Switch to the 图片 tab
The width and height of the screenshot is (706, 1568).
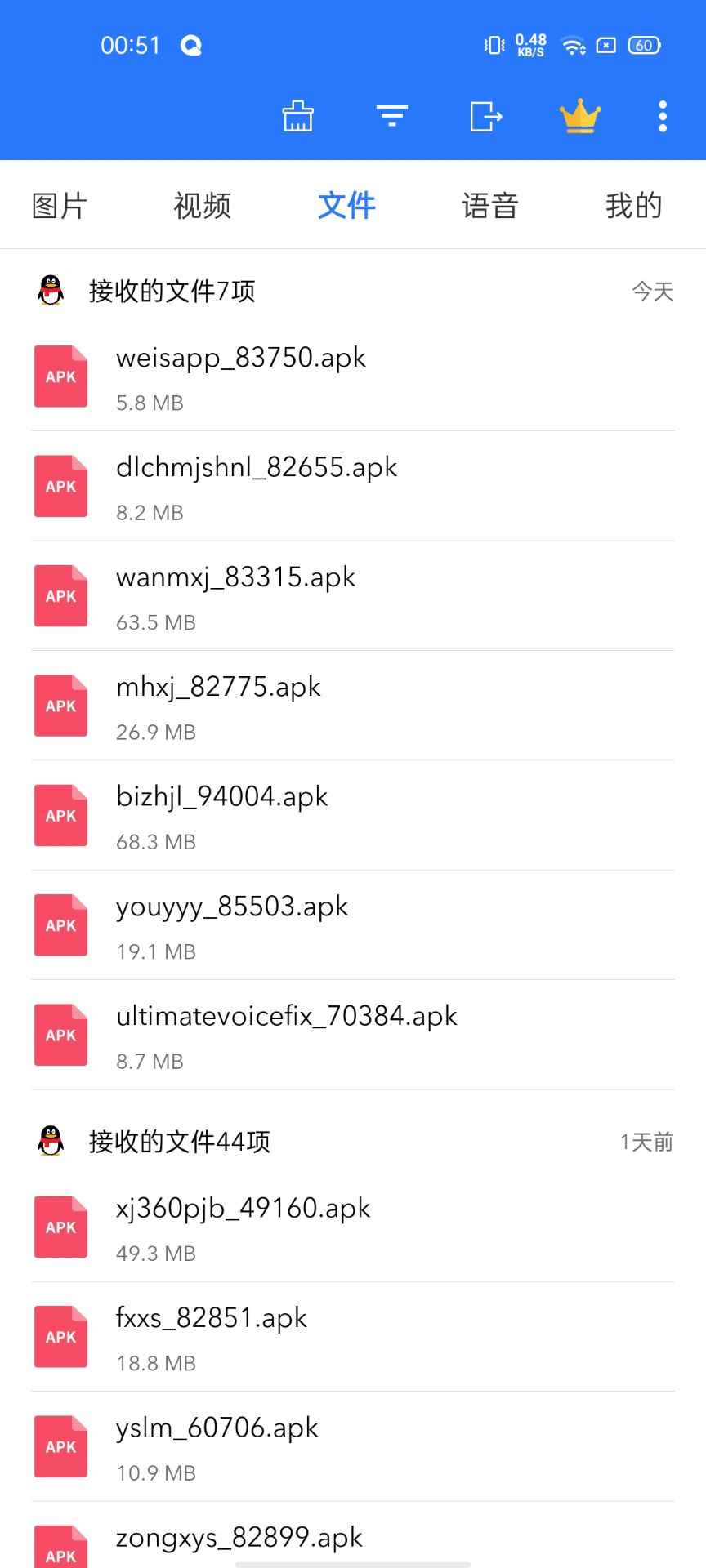pos(60,206)
